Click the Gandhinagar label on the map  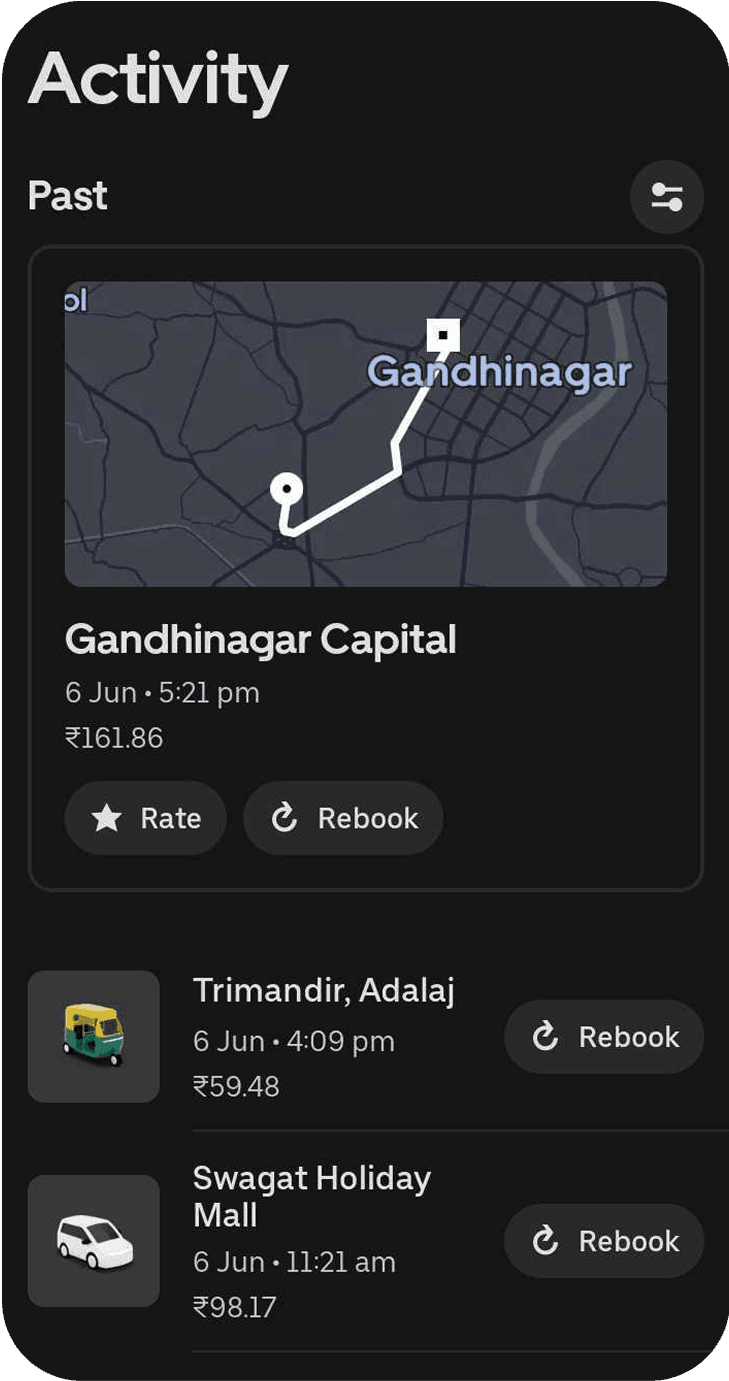click(x=500, y=372)
